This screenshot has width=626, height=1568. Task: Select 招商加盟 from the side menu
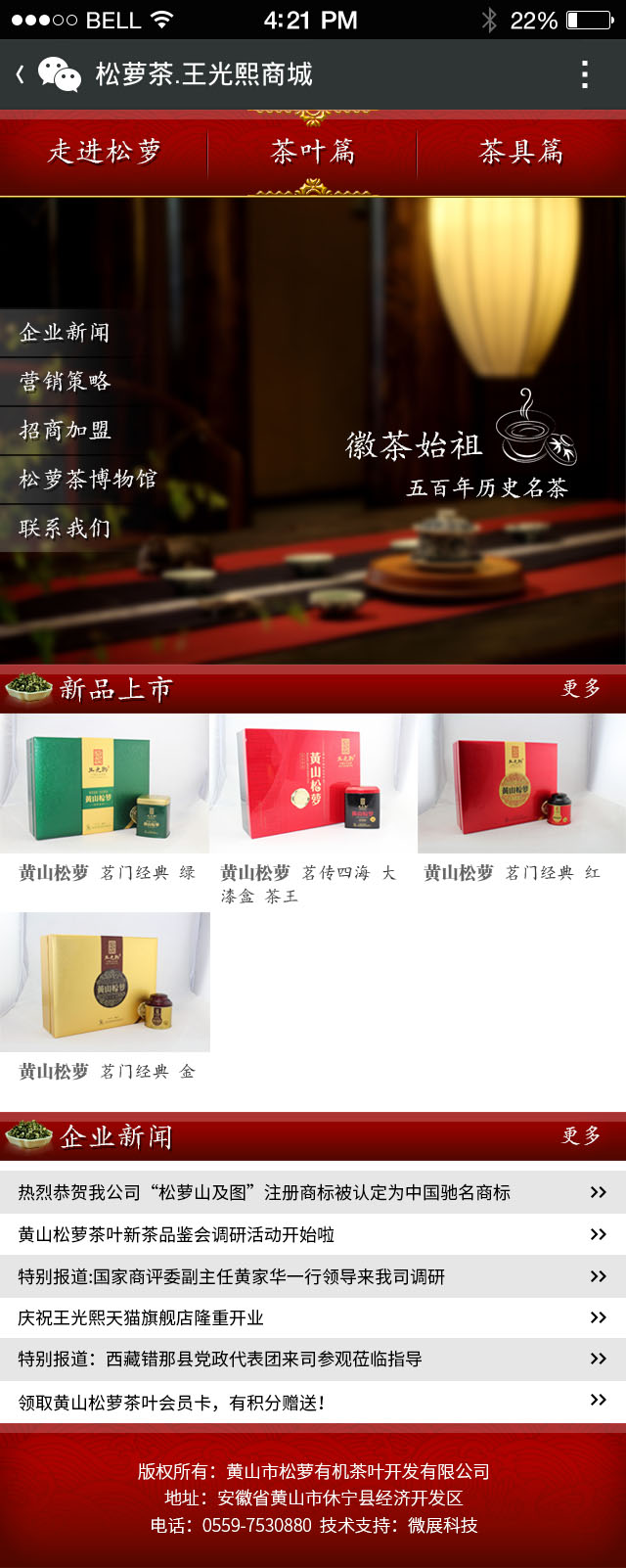[x=65, y=431]
